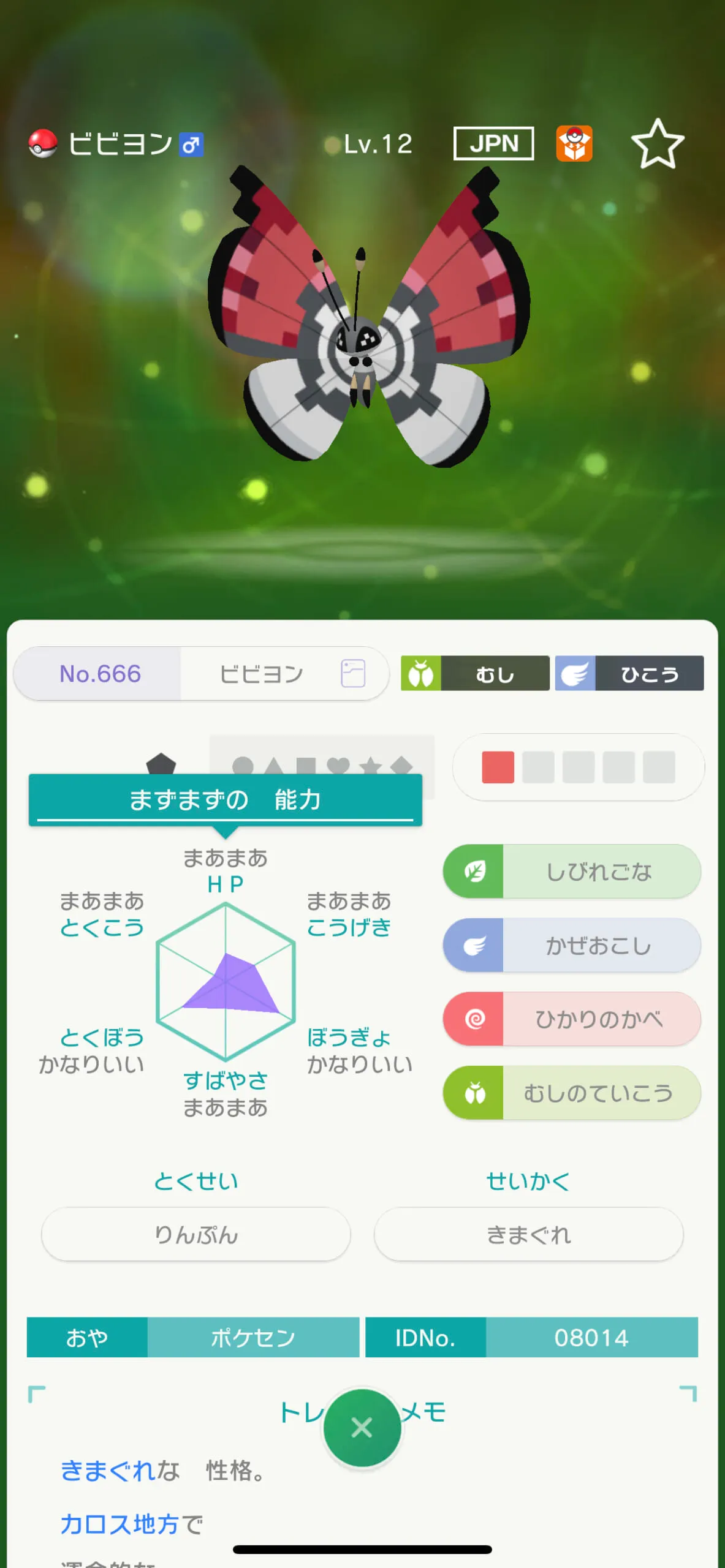The image size is (725, 1568).
Task: Open the color label squares selector
Action: 579,767
